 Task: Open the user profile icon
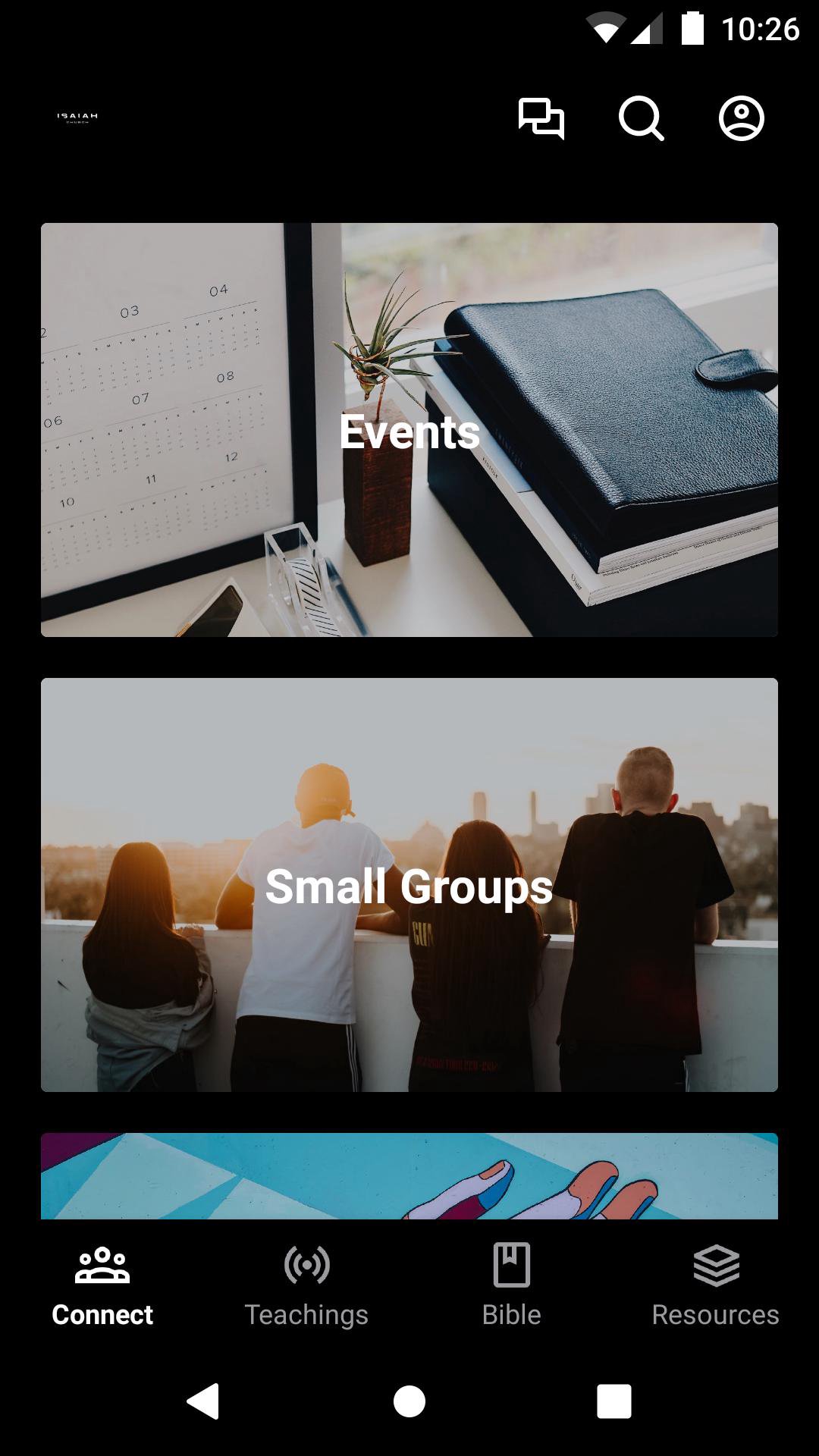click(x=741, y=118)
